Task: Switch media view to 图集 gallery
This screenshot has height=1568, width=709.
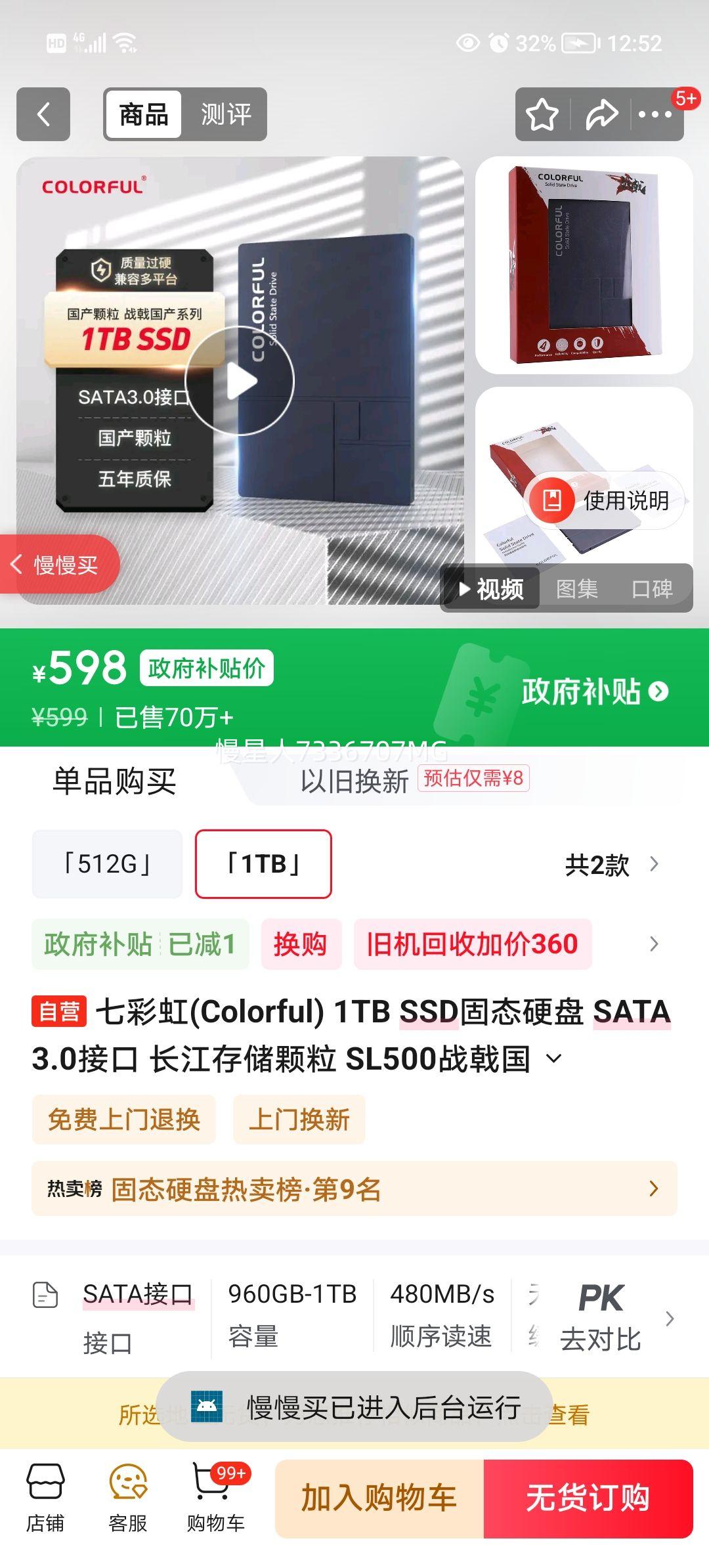Action: click(x=578, y=590)
